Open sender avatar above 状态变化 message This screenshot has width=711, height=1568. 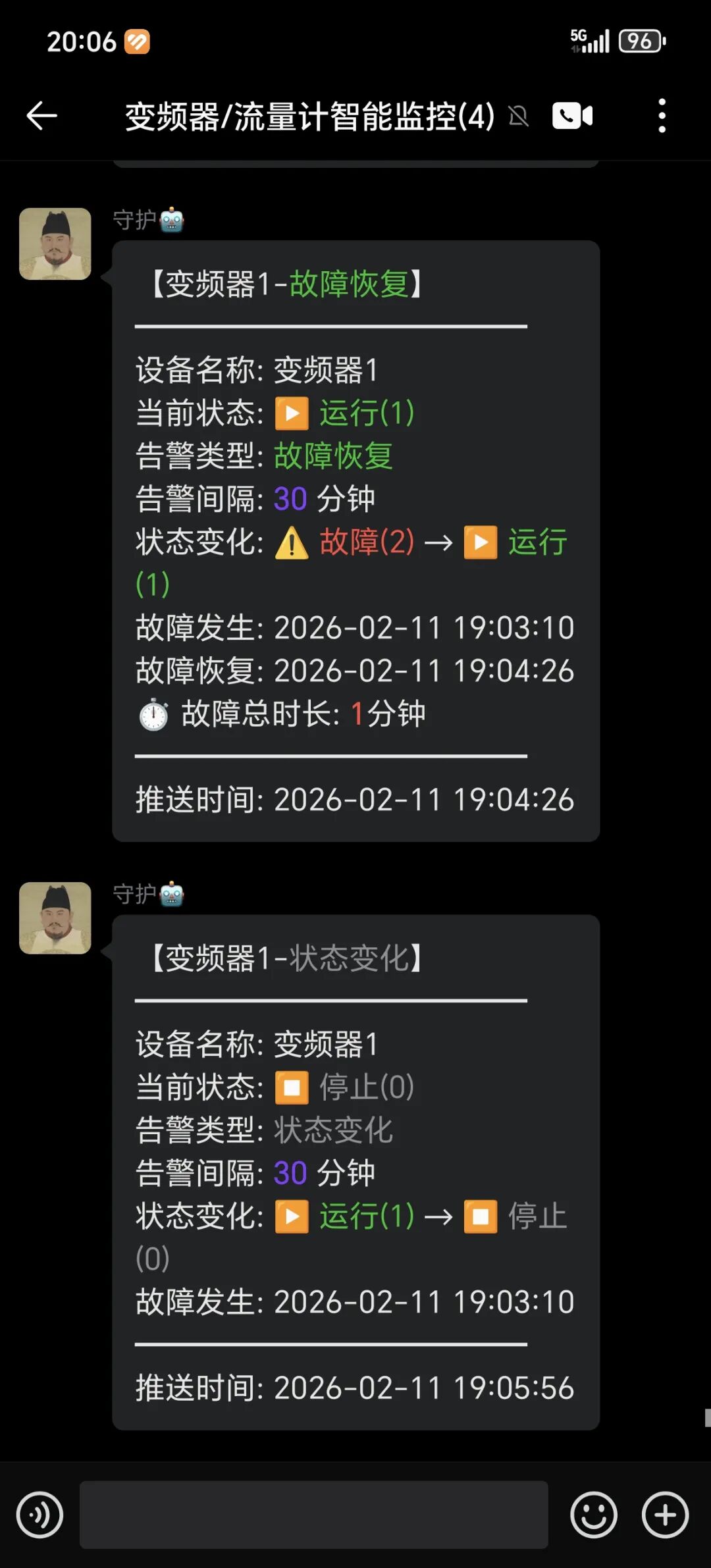point(55,918)
